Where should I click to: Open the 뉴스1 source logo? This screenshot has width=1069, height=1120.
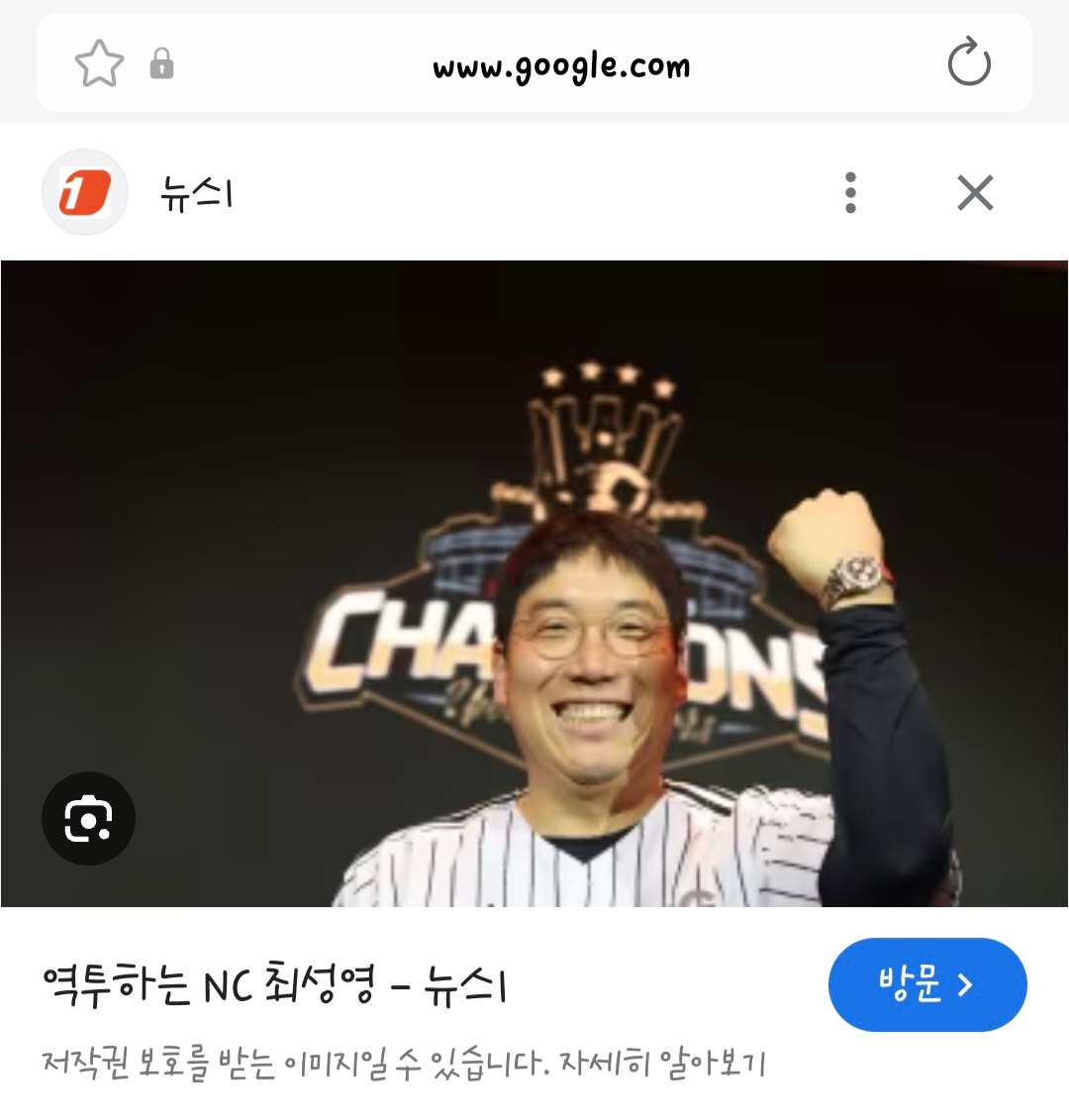[85, 192]
